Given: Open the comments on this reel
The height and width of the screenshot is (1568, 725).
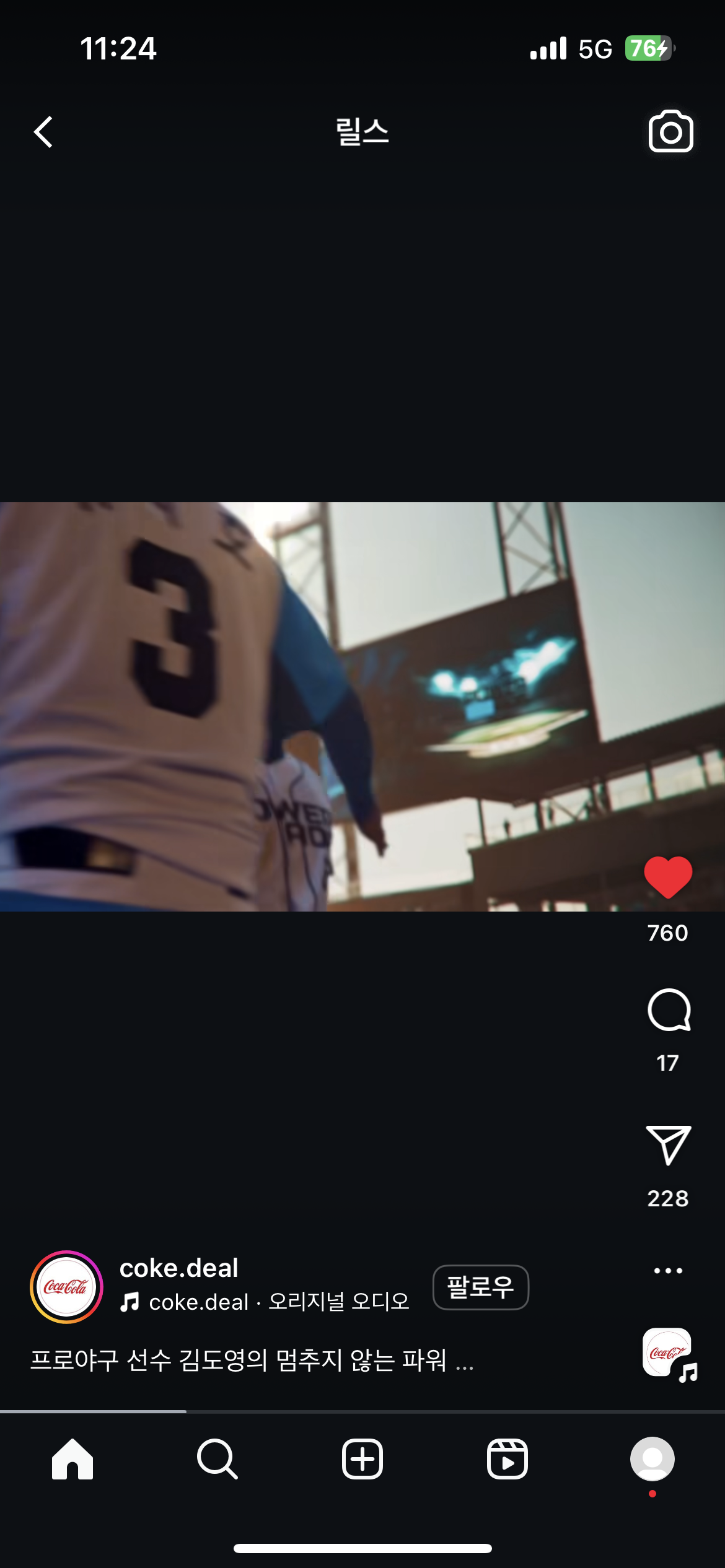Looking at the screenshot, I should click(668, 1010).
